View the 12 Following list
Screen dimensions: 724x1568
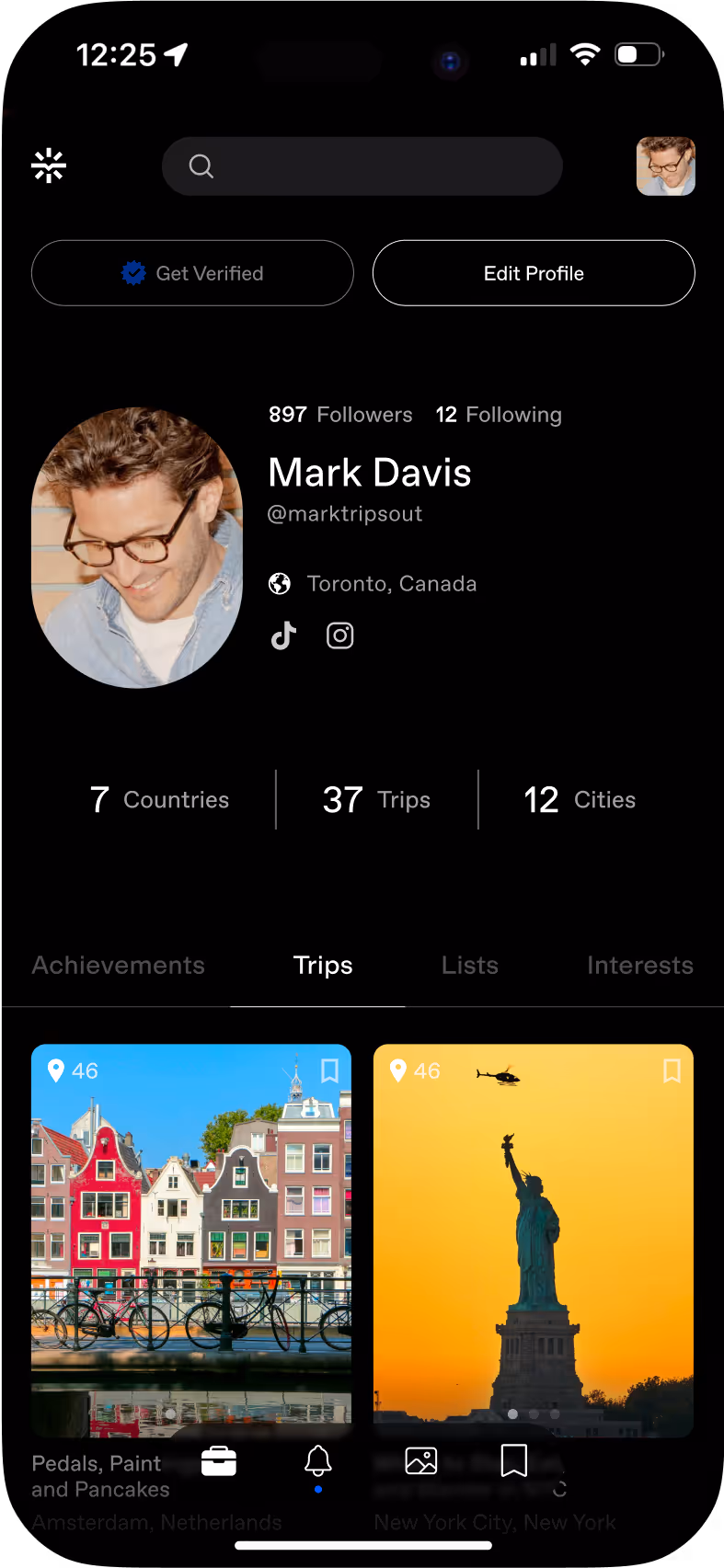pyautogui.click(x=499, y=415)
